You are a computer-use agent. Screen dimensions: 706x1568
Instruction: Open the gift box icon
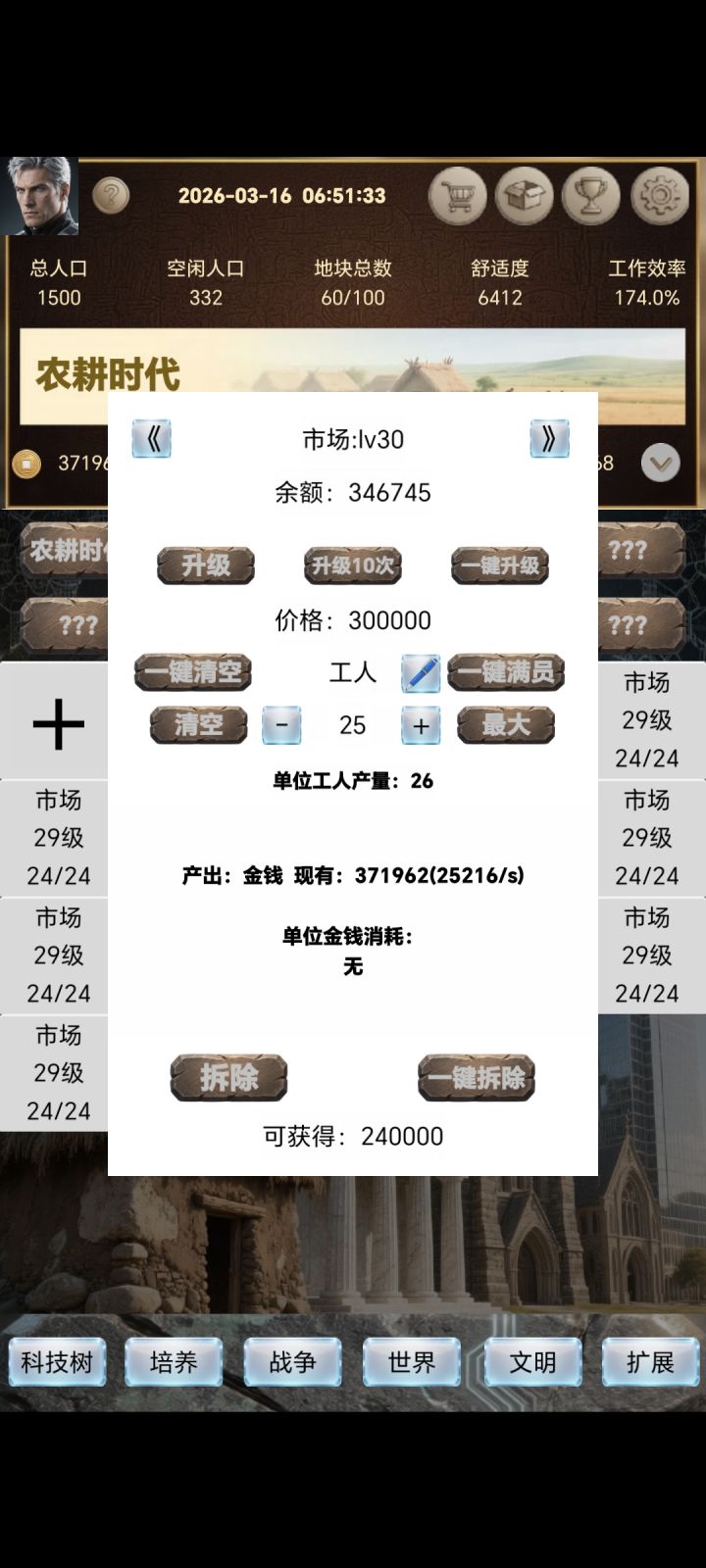pos(524,196)
